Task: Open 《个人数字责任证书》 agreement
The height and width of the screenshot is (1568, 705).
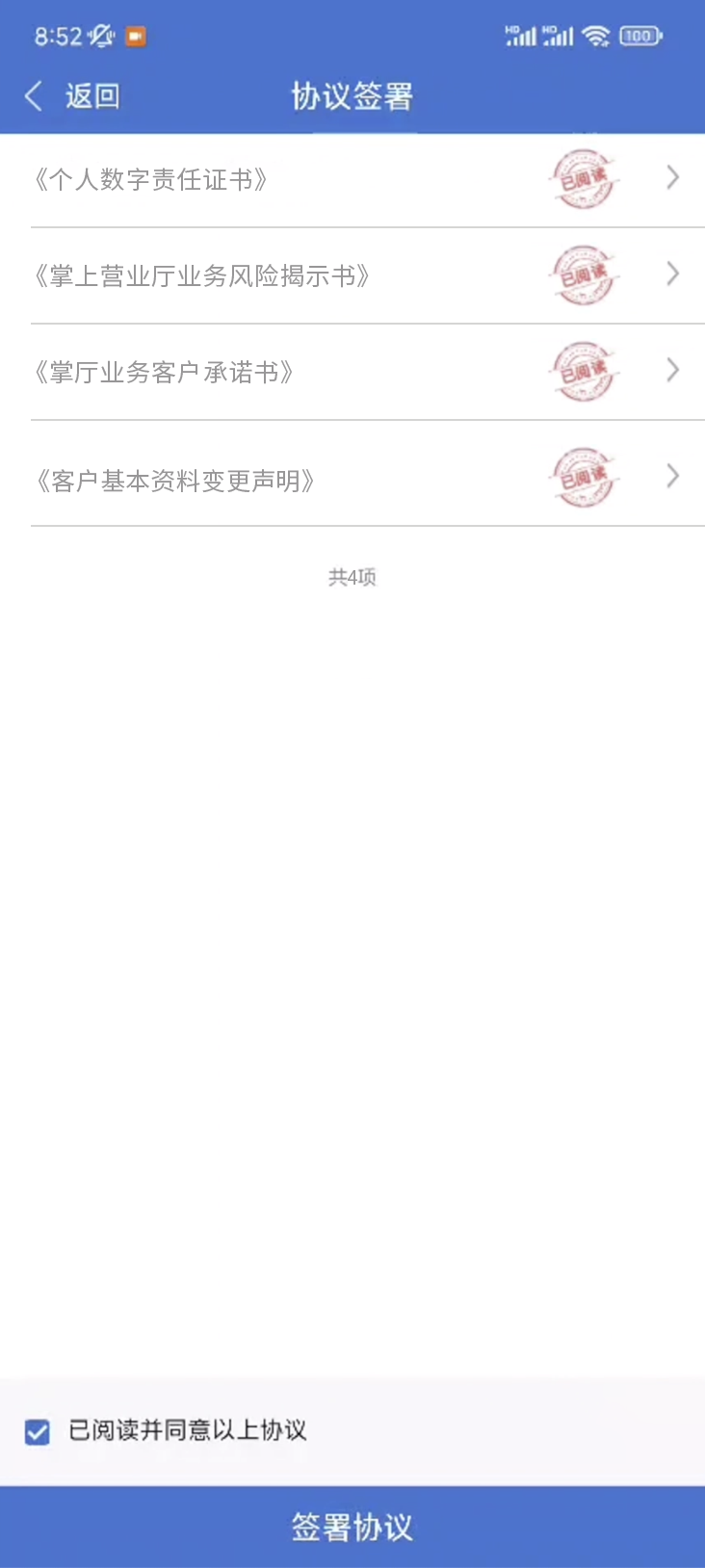Action: (352, 180)
